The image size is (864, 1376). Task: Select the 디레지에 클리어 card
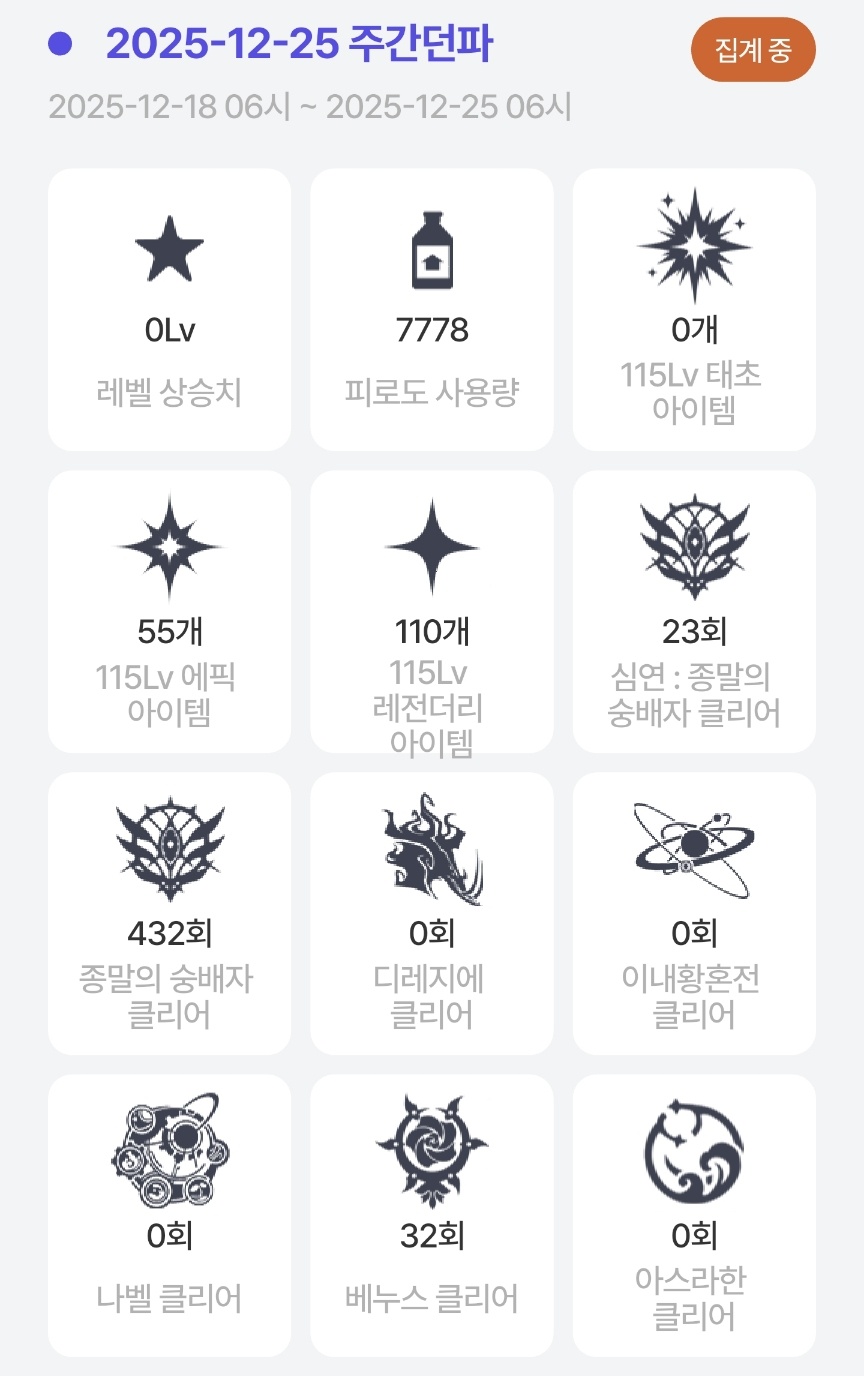point(432,914)
